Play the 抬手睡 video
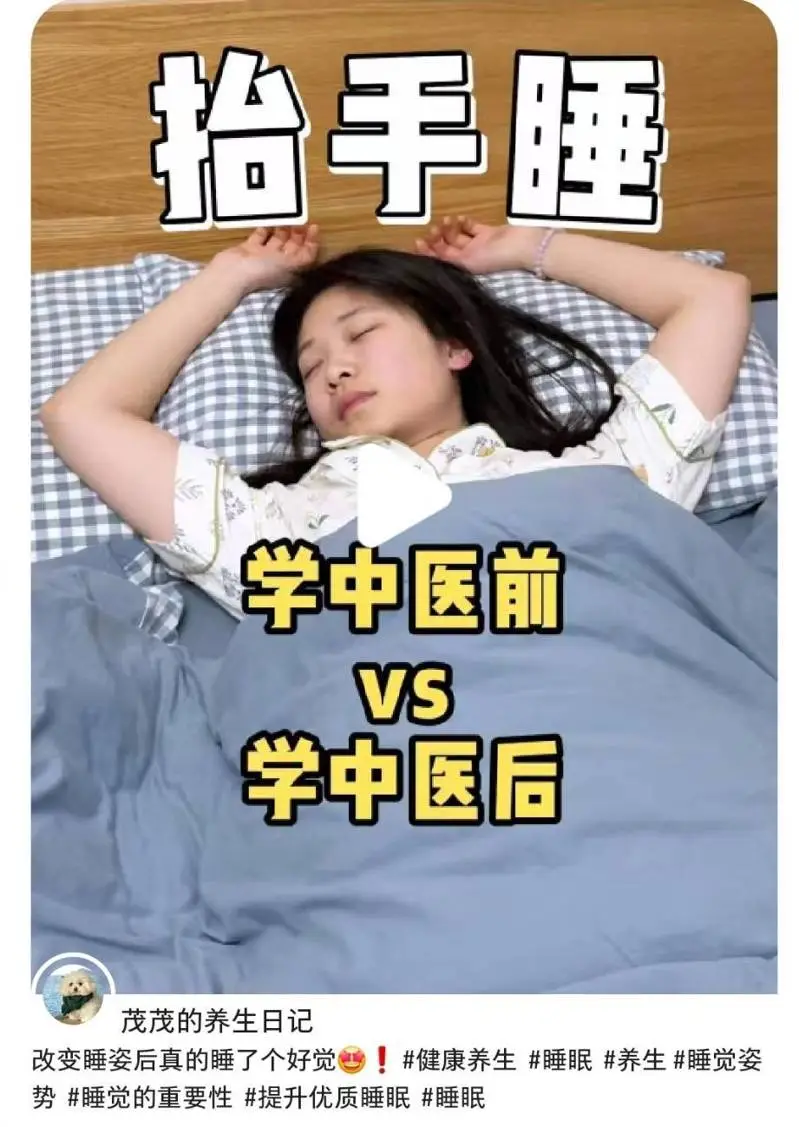799x1127 pixels. [401, 492]
